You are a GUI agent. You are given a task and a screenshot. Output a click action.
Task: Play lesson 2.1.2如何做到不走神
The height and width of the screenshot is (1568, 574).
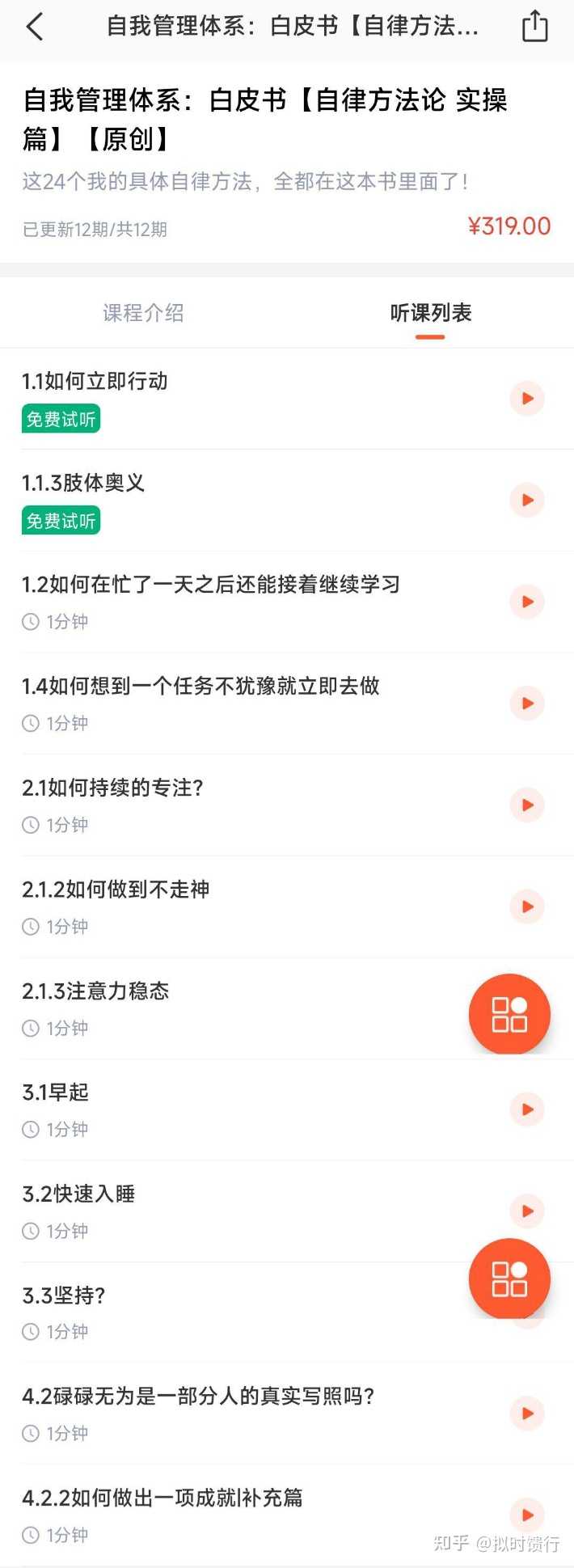[x=527, y=907]
